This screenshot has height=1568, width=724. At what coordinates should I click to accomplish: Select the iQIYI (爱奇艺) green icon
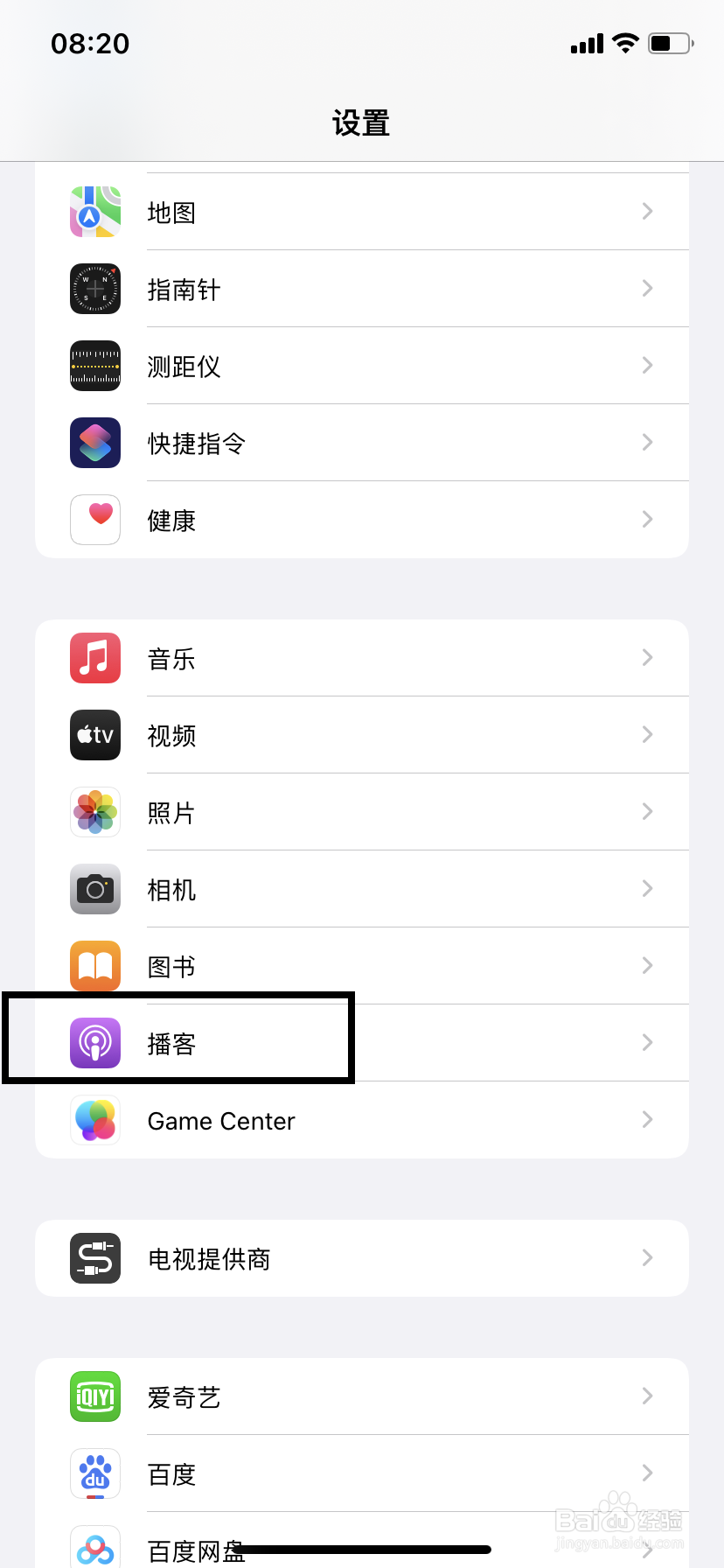click(x=94, y=1396)
